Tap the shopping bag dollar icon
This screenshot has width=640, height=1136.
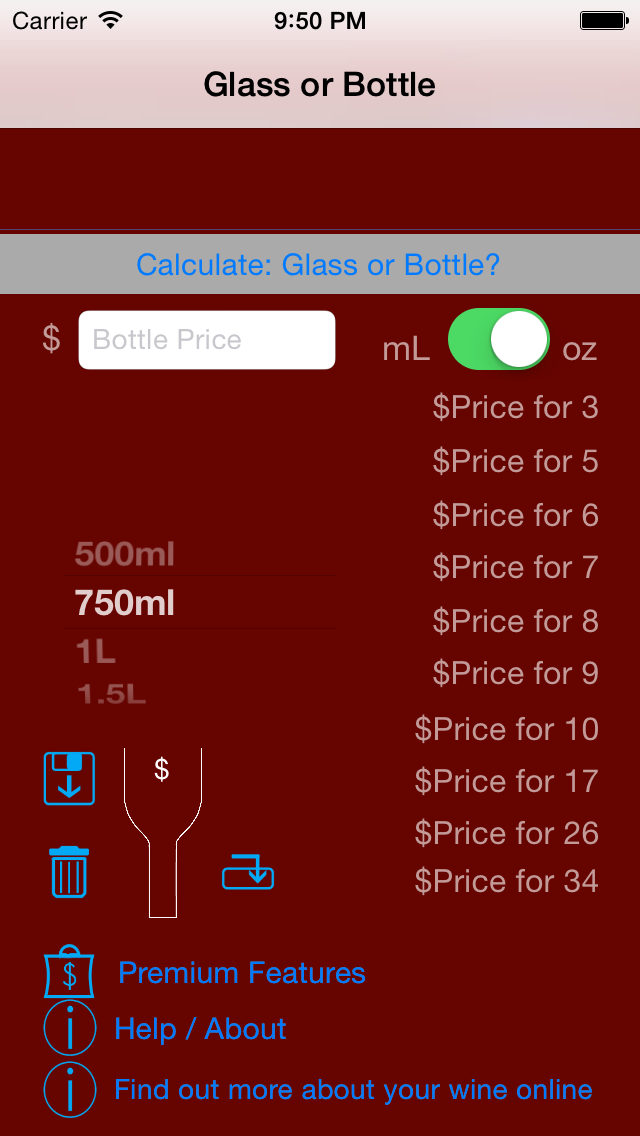(69, 972)
